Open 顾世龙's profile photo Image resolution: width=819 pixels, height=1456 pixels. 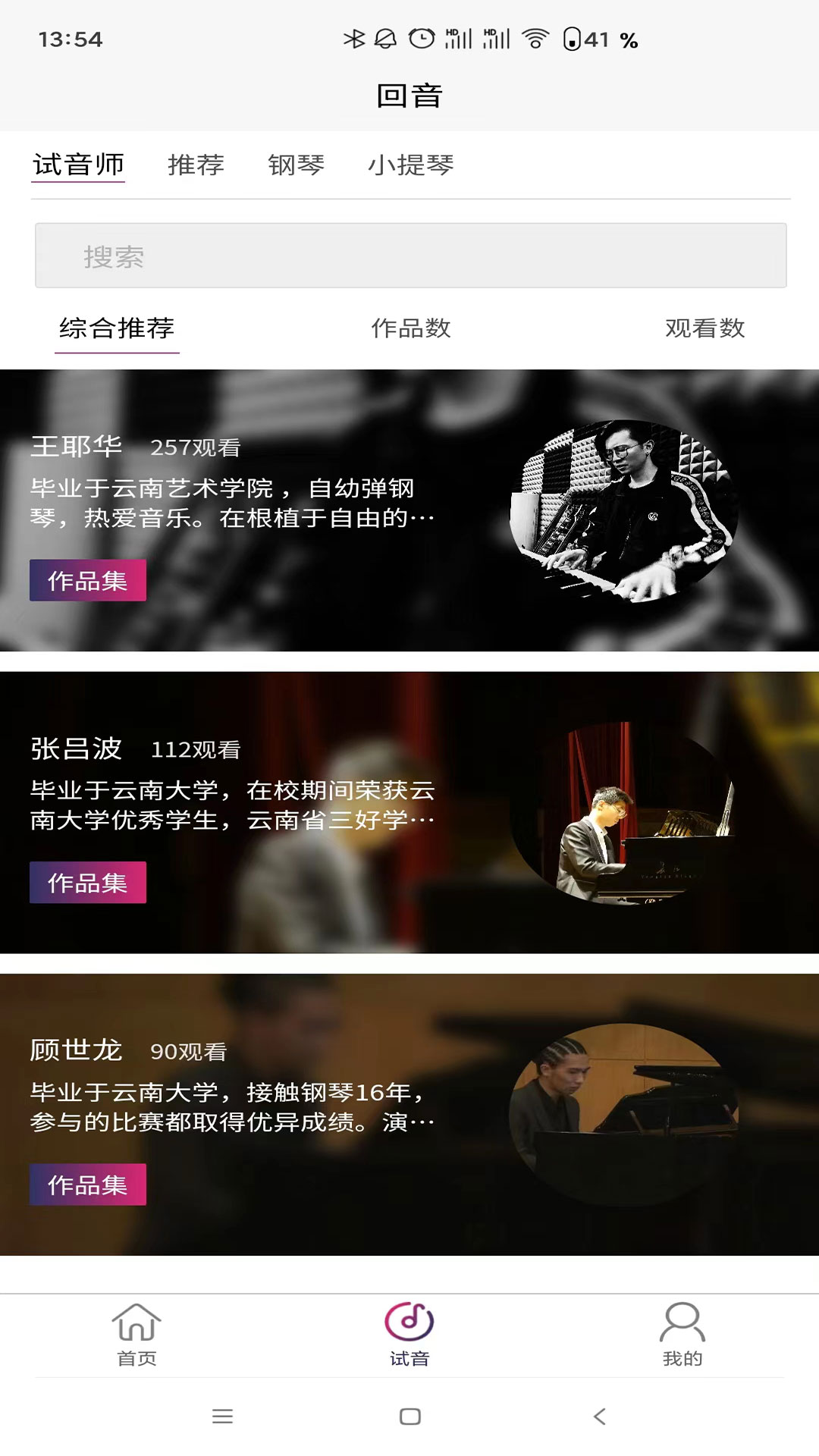click(624, 1114)
